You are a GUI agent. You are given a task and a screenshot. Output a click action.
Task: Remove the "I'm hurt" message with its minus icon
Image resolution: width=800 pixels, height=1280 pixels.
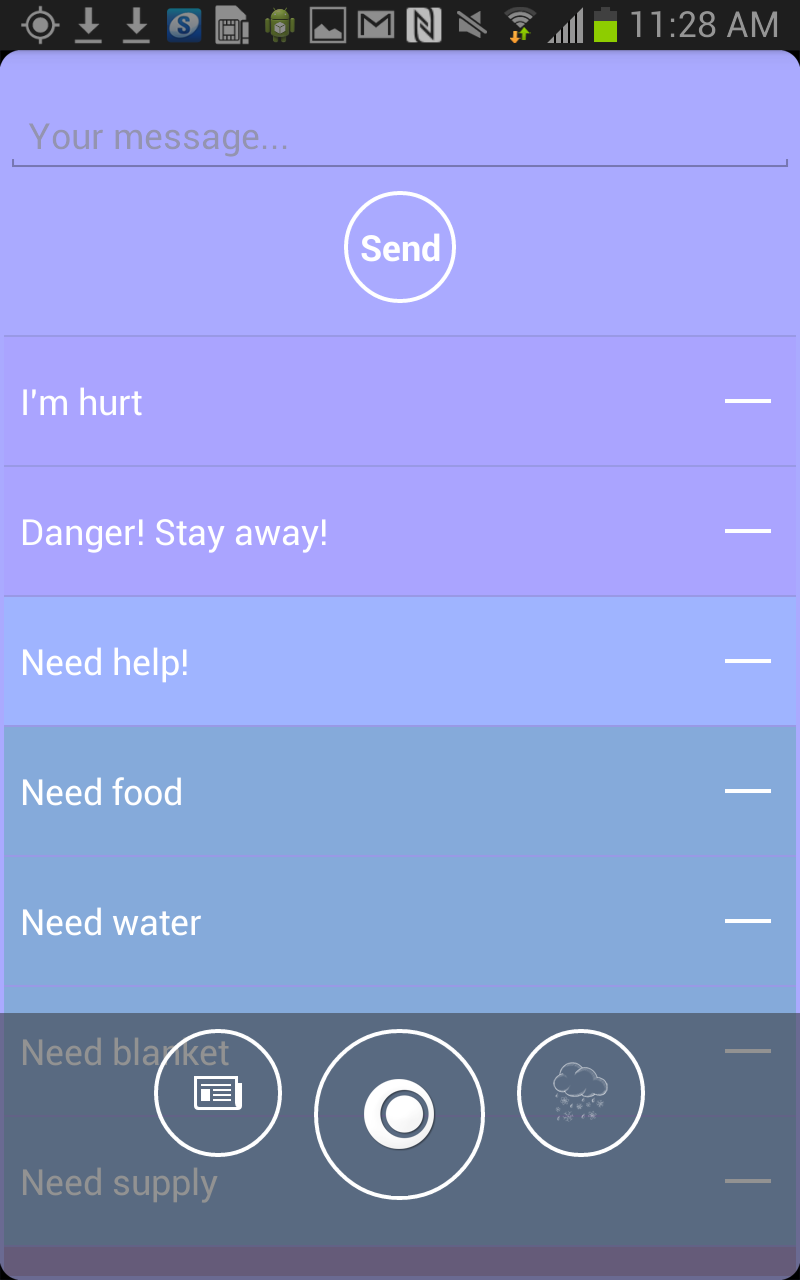click(747, 401)
